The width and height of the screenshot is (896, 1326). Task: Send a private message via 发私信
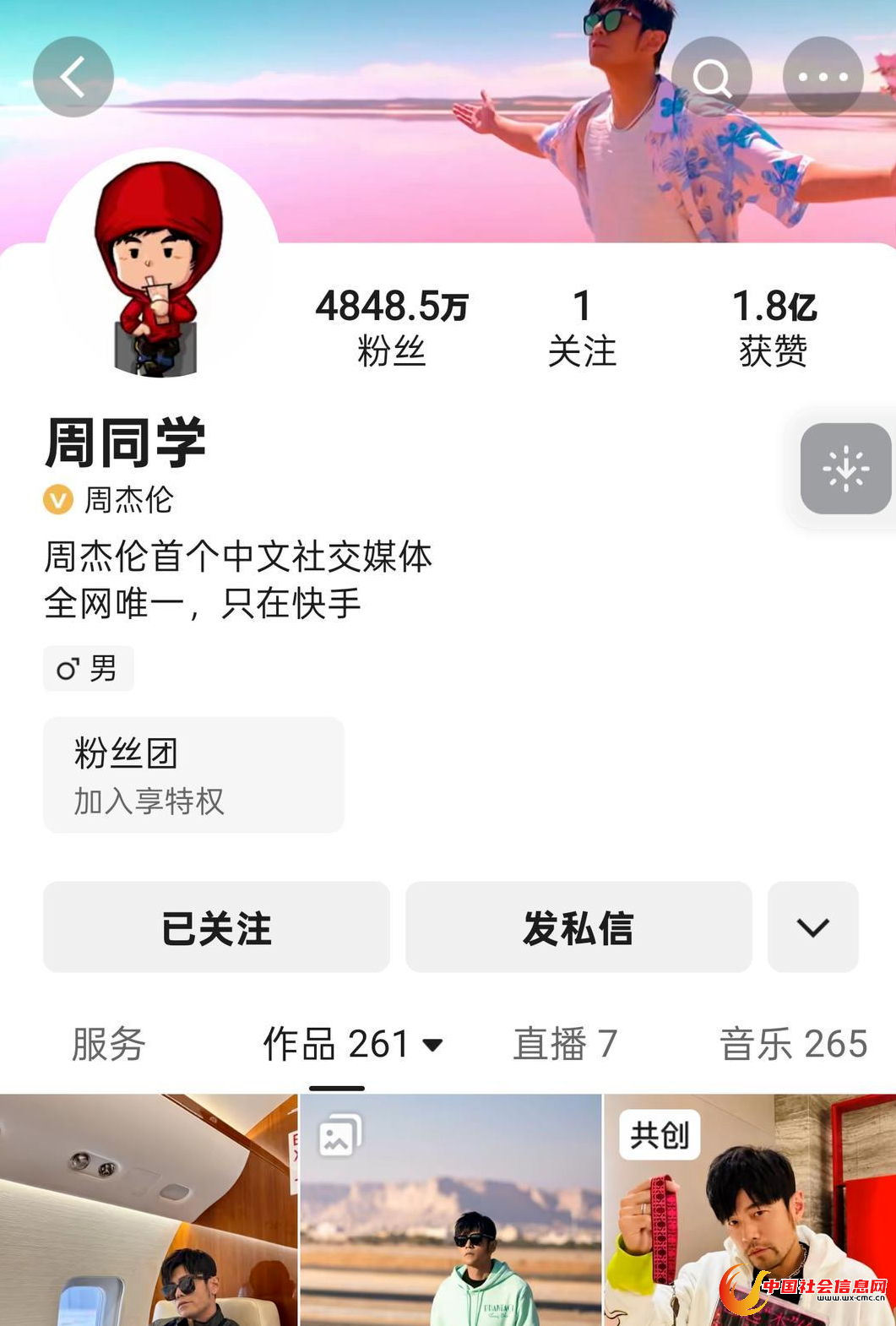coord(578,927)
